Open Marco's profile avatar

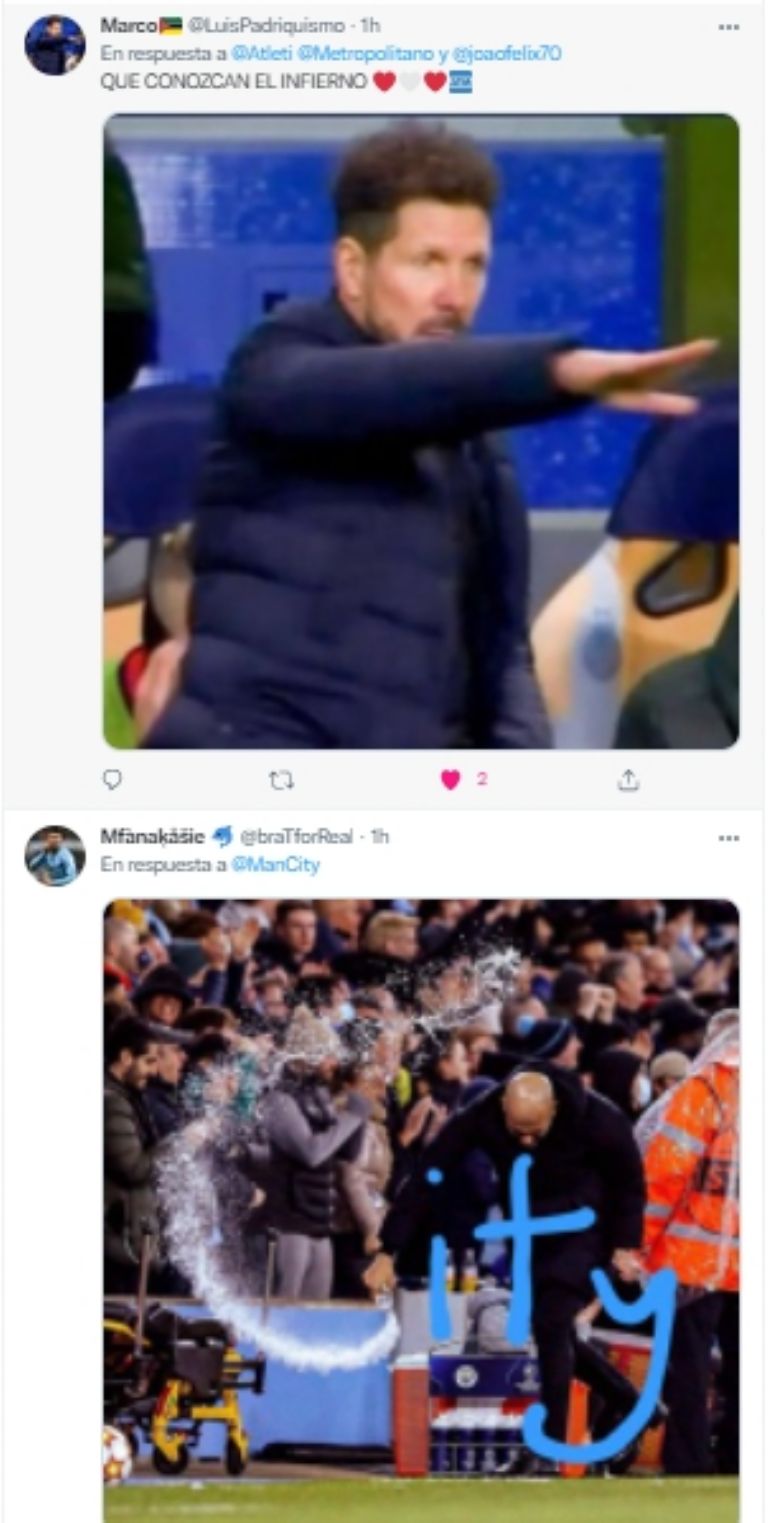pos(55,45)
